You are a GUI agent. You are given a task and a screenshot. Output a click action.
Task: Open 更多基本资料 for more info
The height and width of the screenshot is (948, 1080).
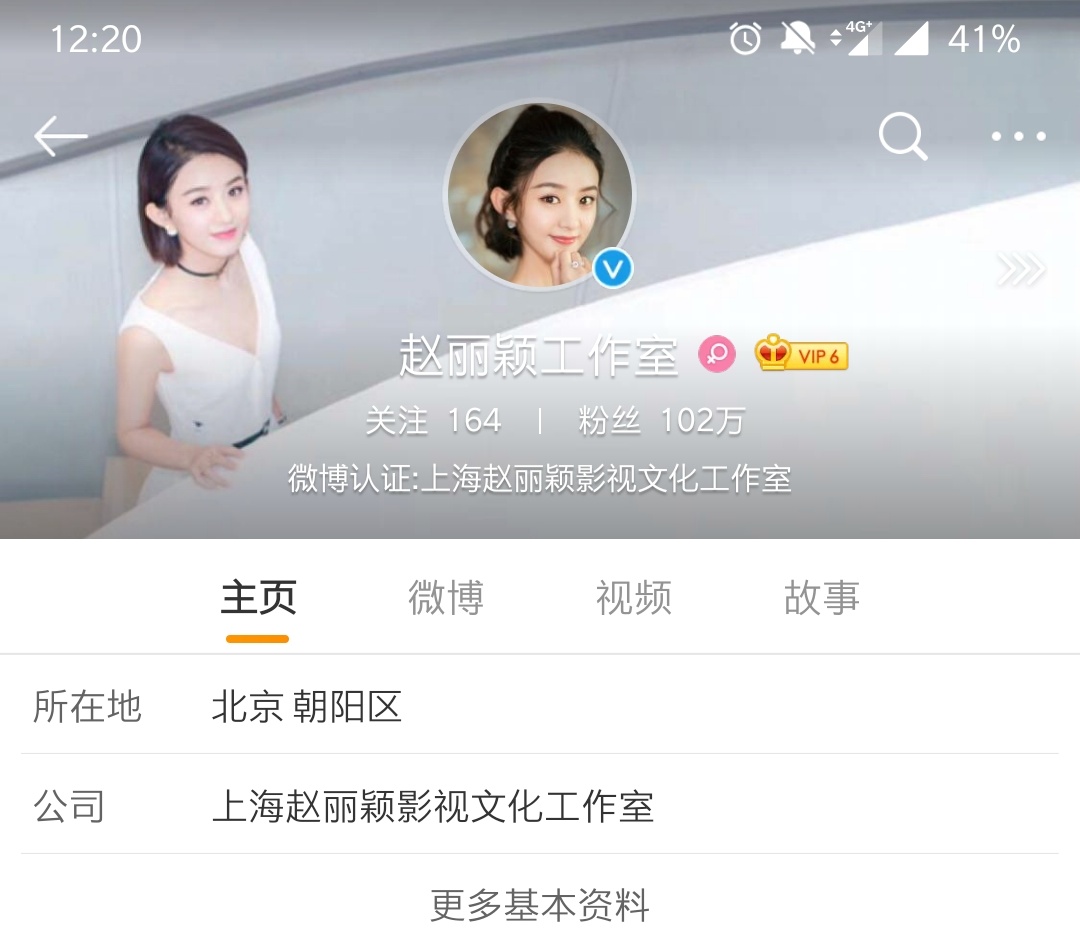pyautogui.click(x=540, y=906)
